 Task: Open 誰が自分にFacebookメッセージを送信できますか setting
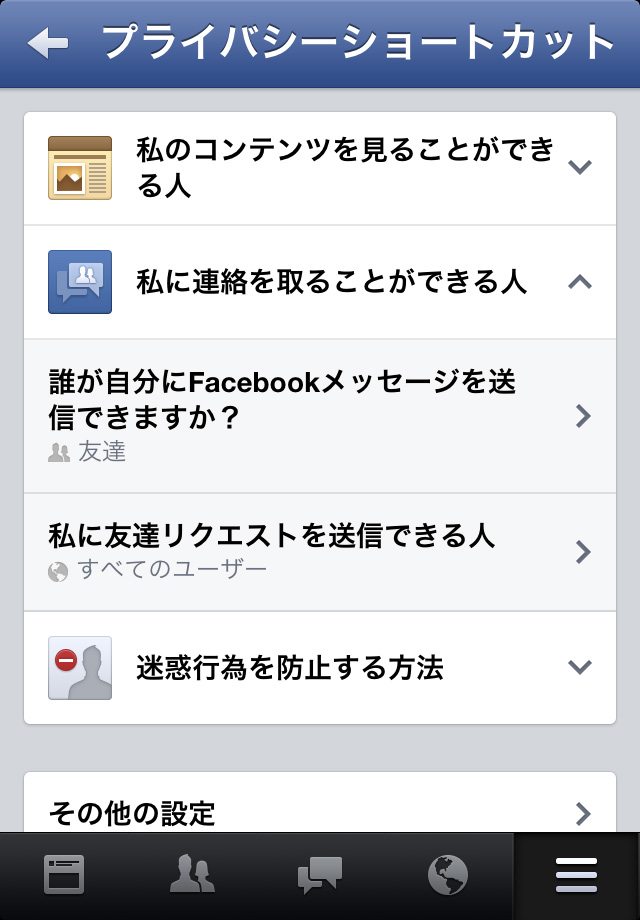pyautogui.click(x=320, y=415)
